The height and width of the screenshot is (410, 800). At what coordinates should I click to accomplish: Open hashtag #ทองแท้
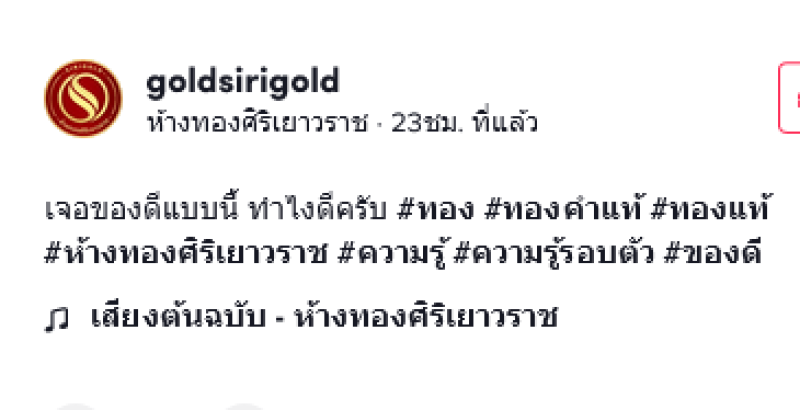tap(706, 212)
